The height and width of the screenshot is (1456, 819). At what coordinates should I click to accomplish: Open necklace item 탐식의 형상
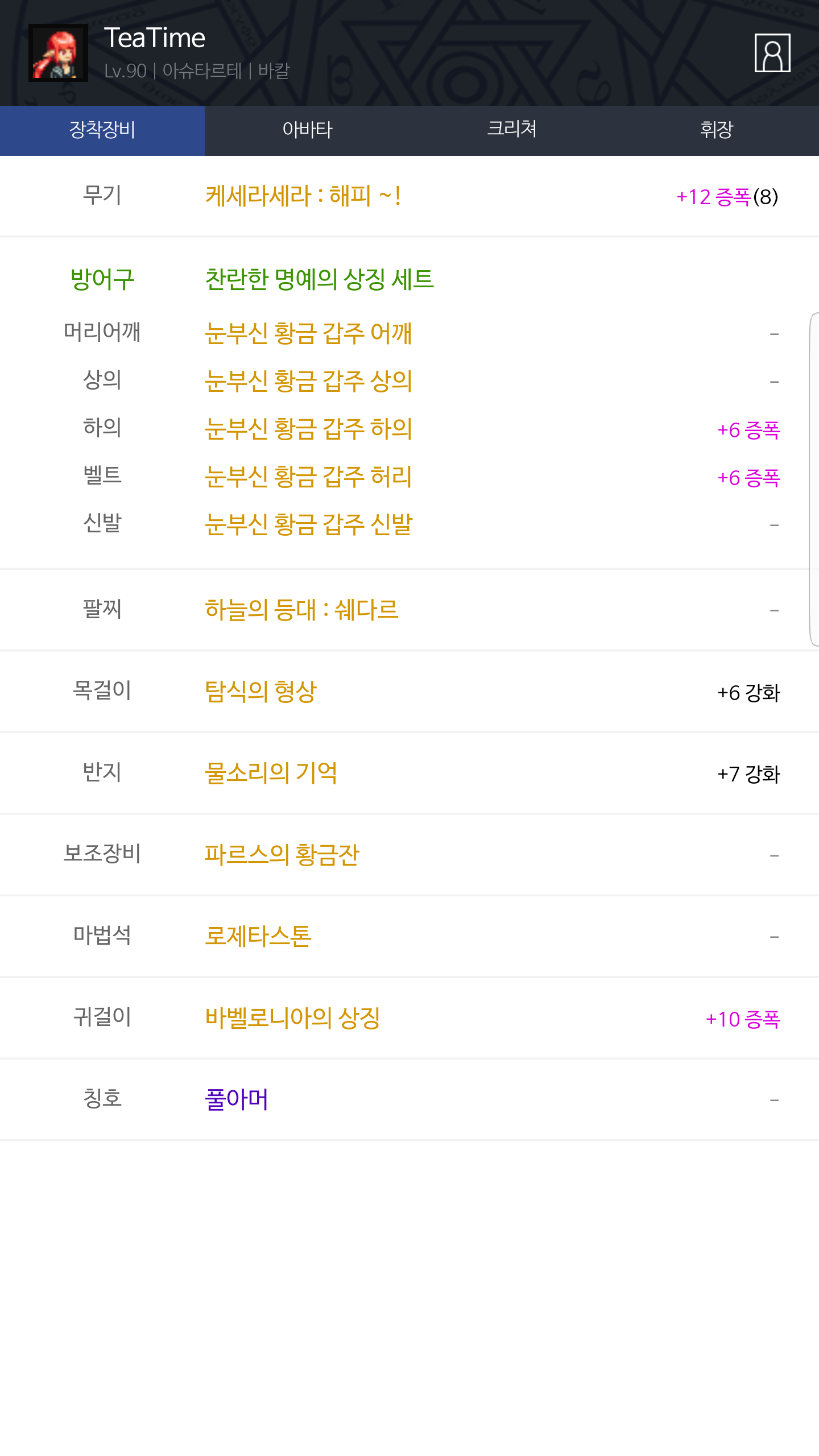coord(260,692)
